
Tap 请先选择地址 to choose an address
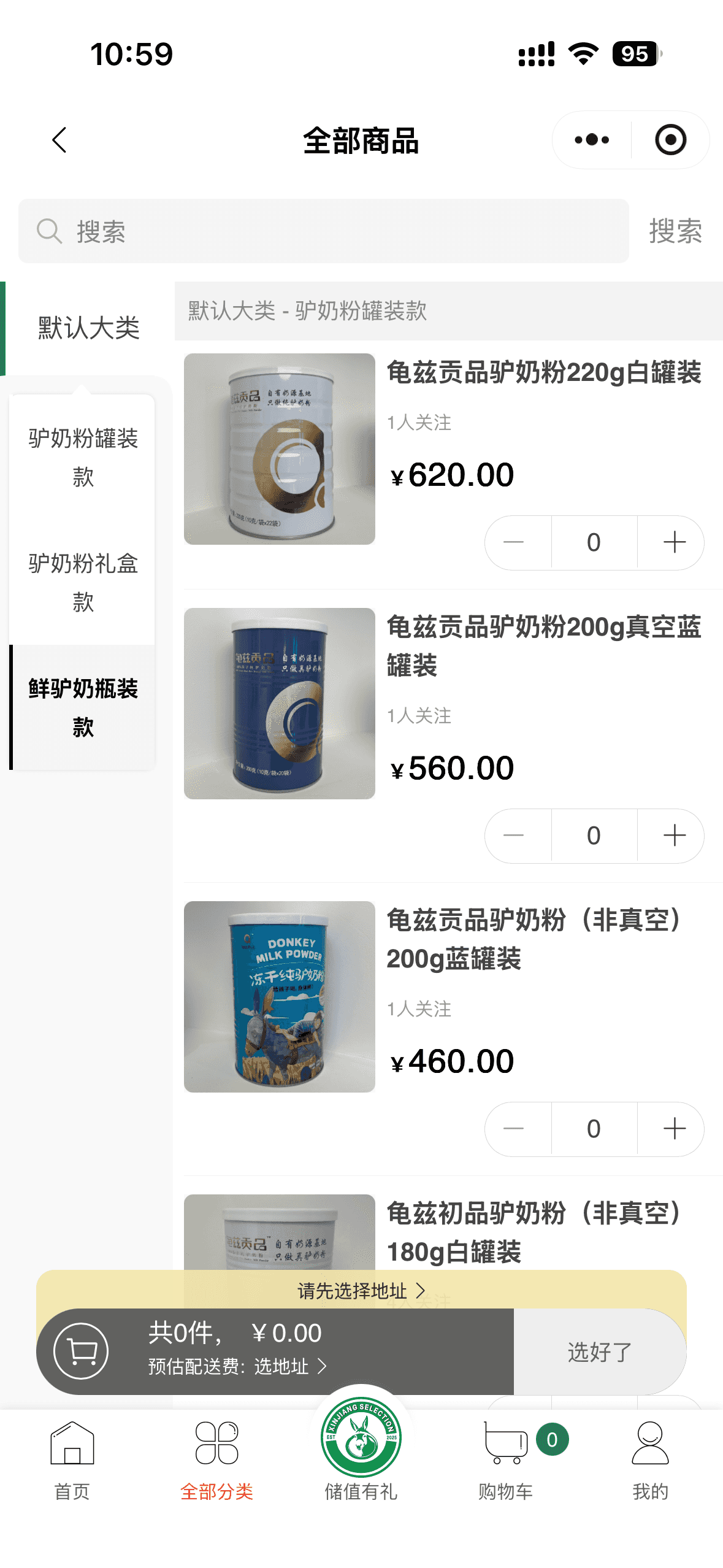[361, 1291]
